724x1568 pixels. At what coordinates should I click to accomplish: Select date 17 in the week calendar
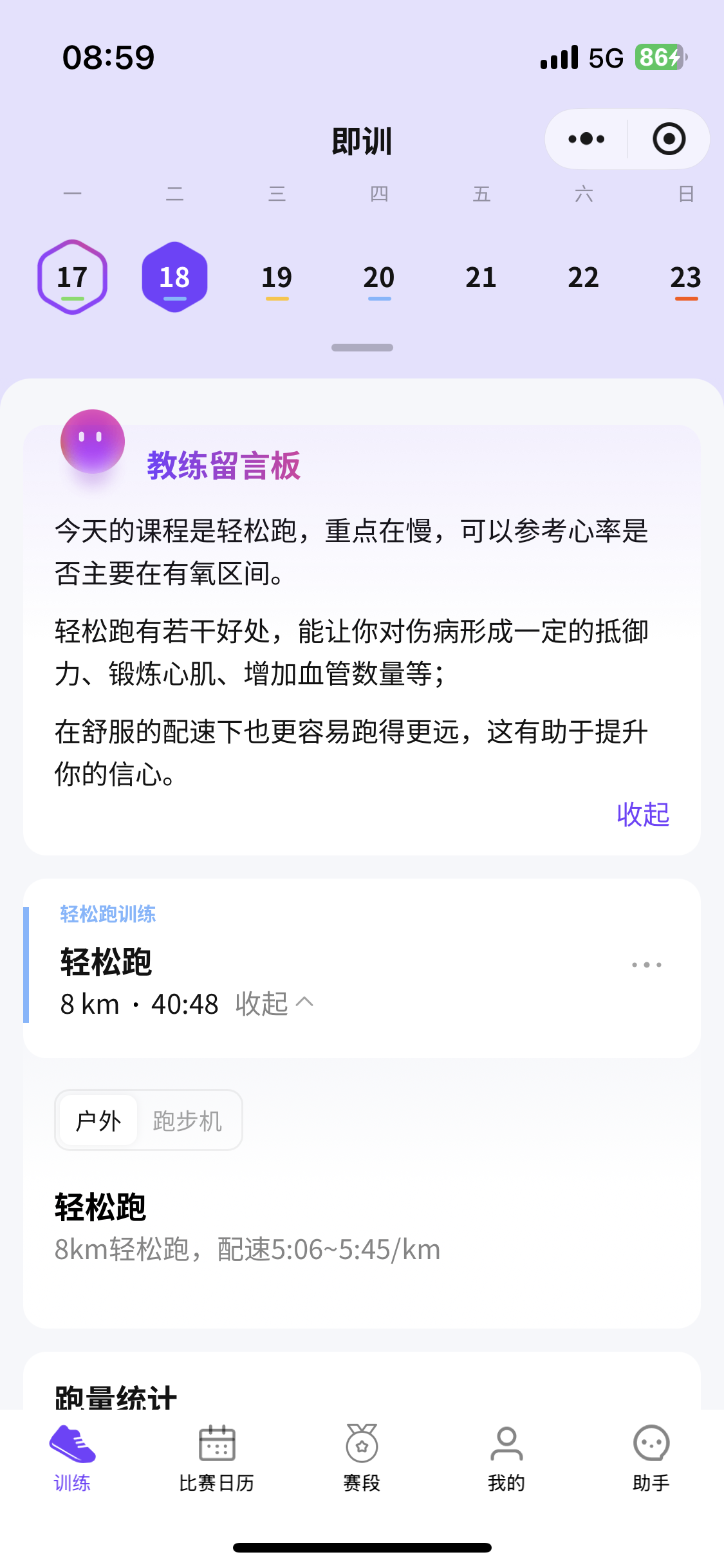(72, 277)
